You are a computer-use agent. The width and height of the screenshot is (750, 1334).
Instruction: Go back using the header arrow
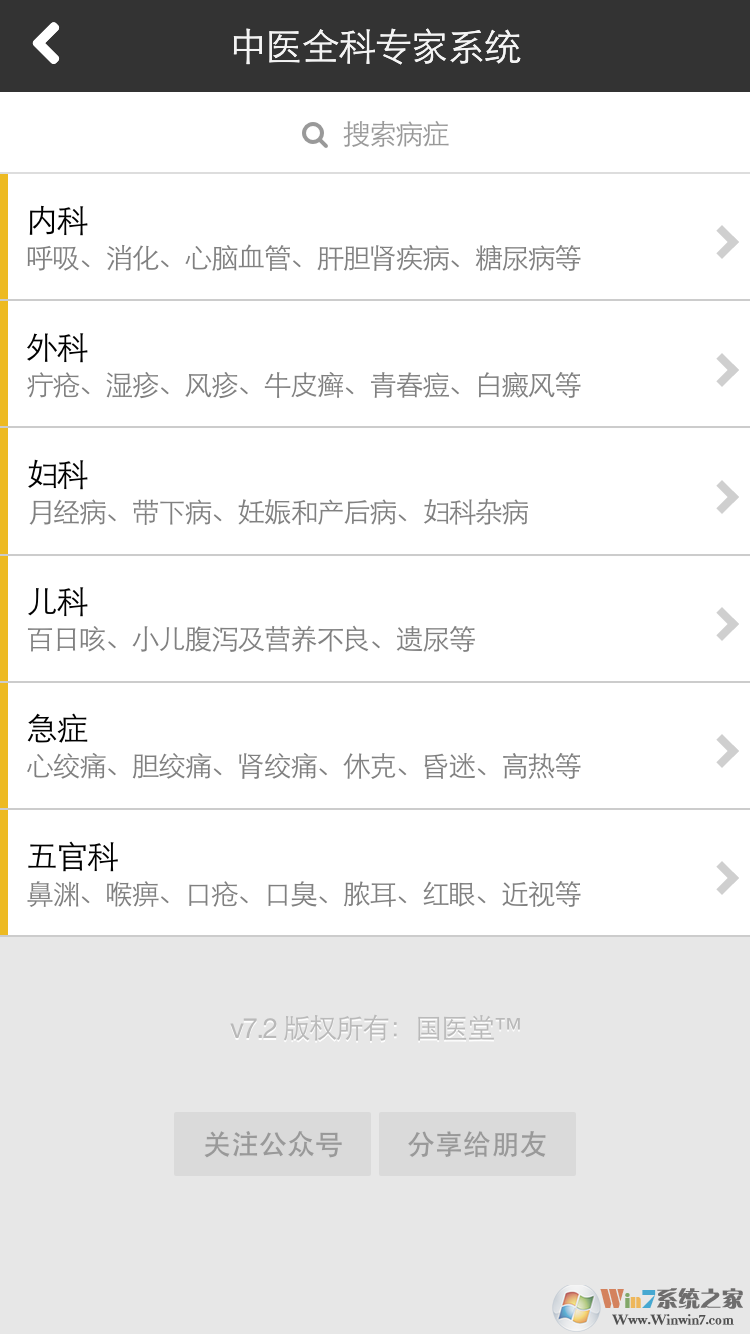tap(46, 45)
